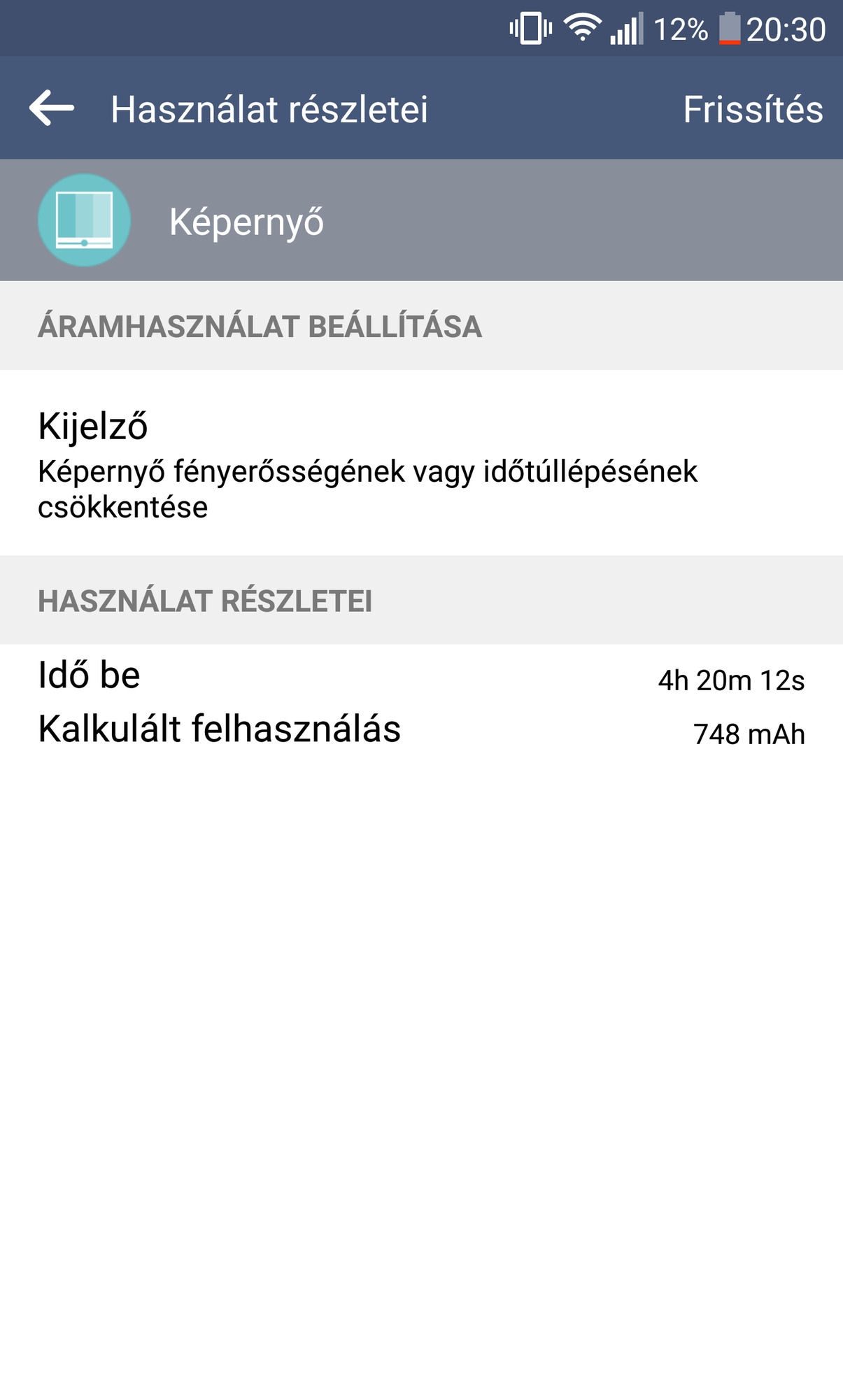Image resolution: width=843 pixels, height=1400 pixels.
Task: Tap Frissítés to refresh usage data
Action: tap(753, 110)
